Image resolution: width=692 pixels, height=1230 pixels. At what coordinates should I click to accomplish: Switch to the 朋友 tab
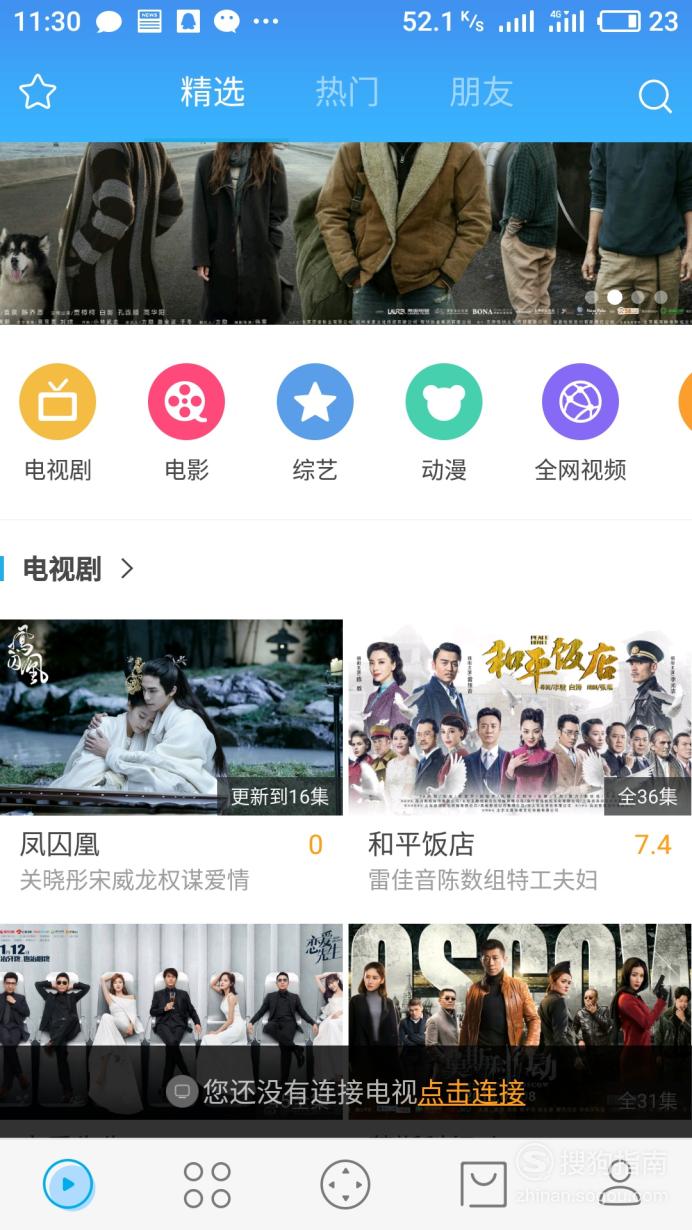[481, 92]
